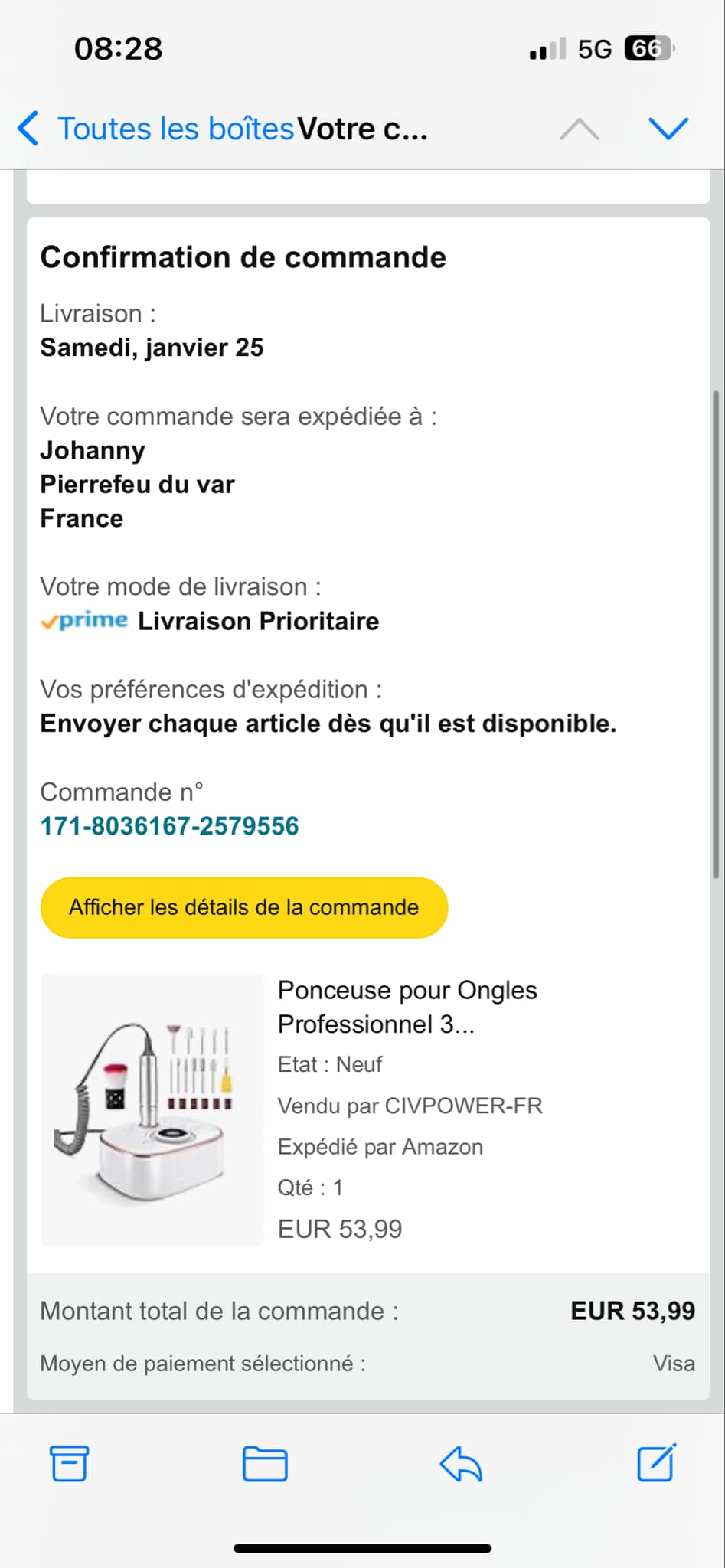Compose a new email
Screen dimensions: 725x1568
click(657, 1464)
